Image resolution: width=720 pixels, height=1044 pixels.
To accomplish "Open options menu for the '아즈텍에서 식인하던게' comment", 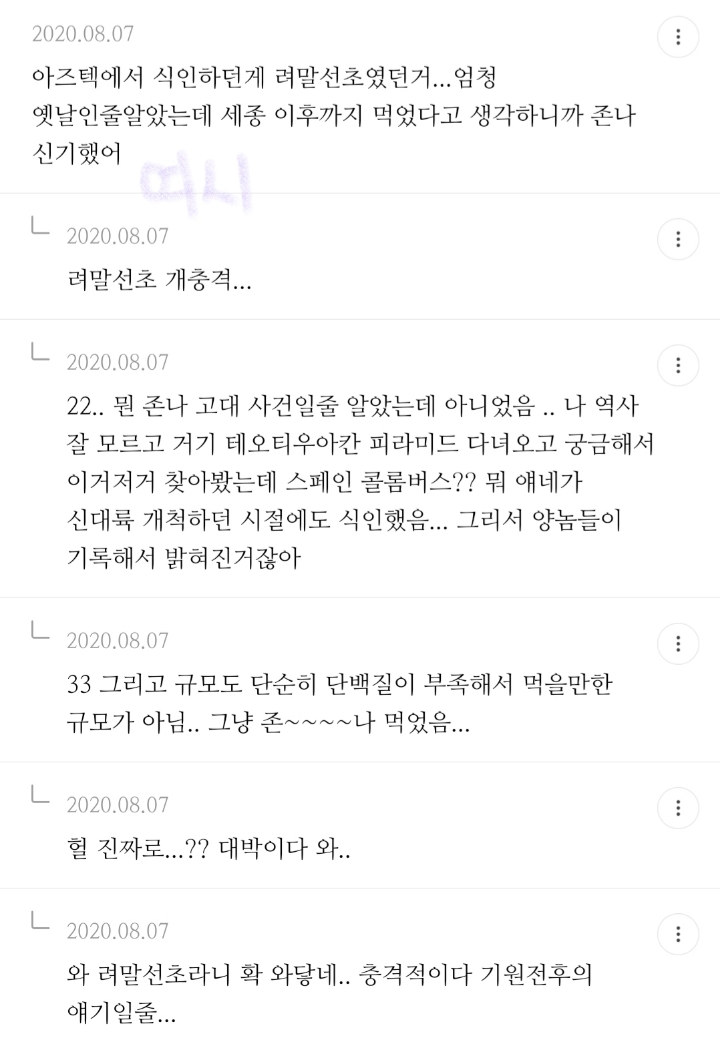I will click(678, 37).
